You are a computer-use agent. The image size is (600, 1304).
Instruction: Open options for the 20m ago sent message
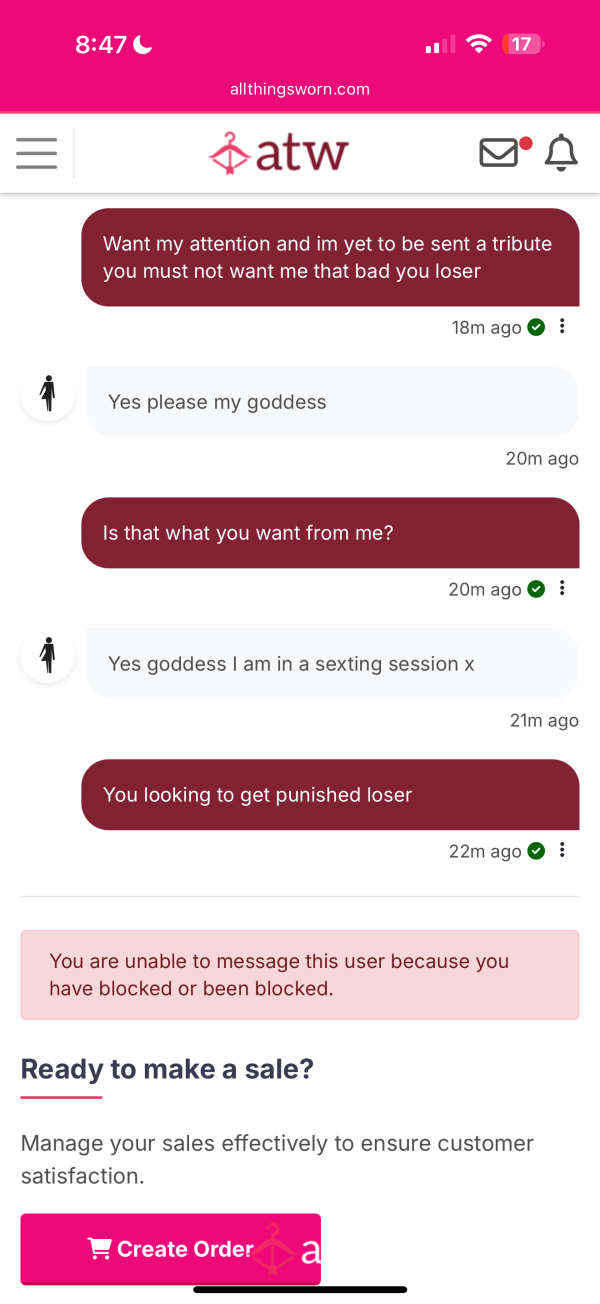click(563, 588)
